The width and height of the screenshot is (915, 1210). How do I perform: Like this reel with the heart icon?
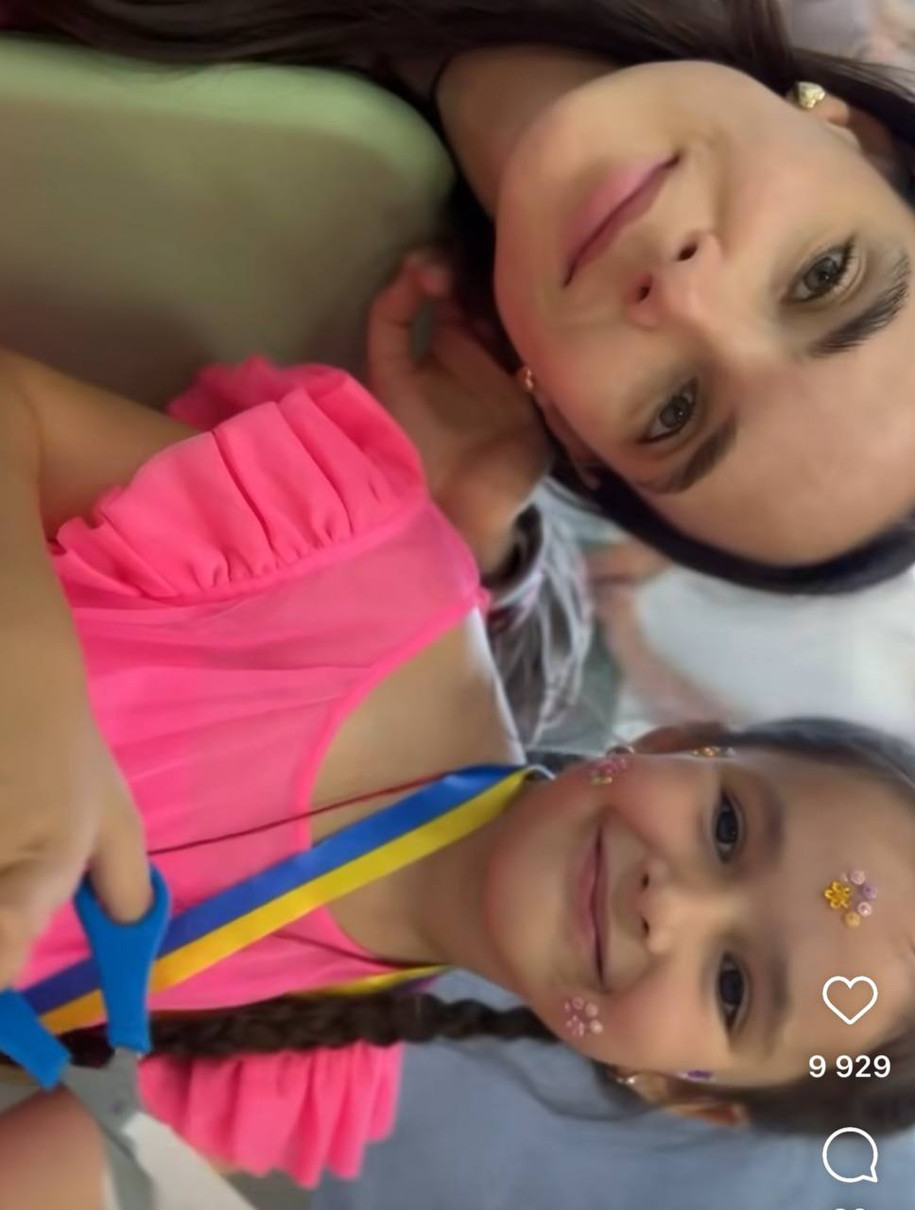(849, 999)
